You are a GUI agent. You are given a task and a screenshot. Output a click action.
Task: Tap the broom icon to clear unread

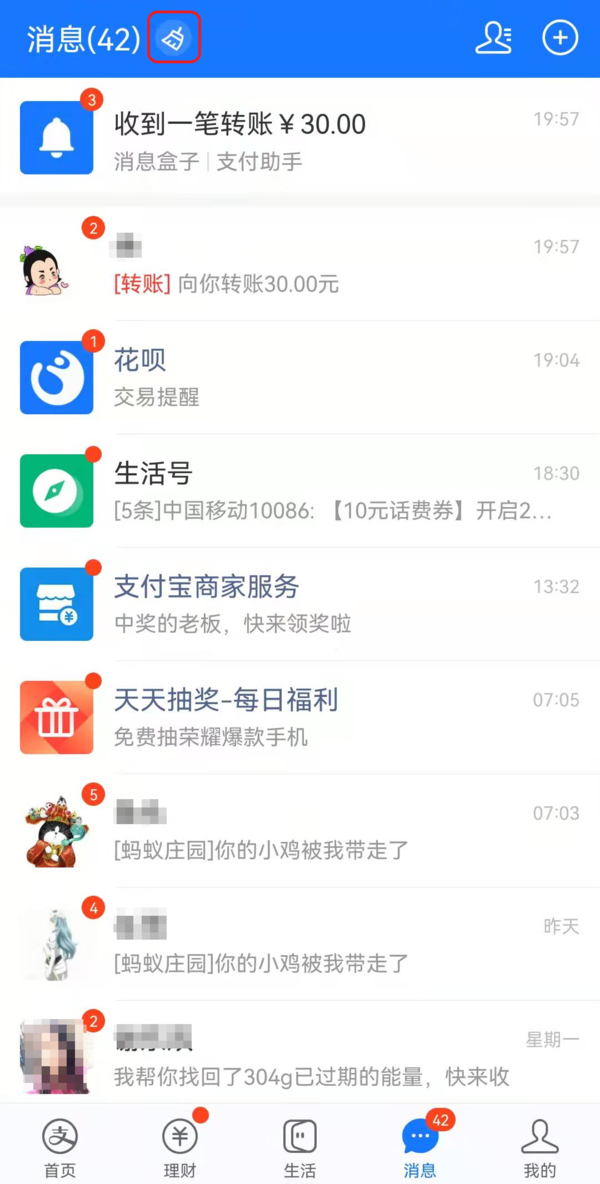(x=174, y=40)
